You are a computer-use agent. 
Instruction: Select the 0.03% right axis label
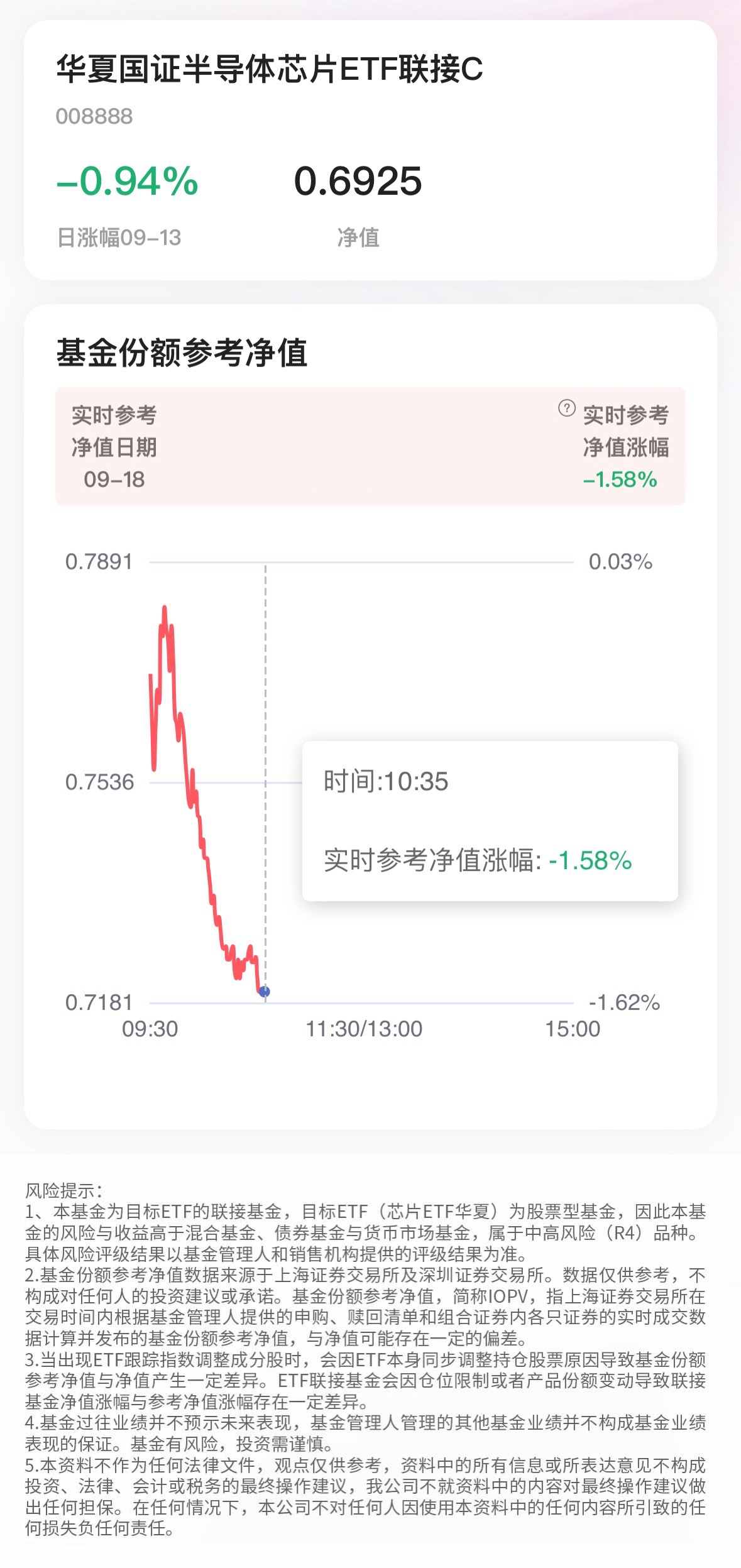[622, 562]
